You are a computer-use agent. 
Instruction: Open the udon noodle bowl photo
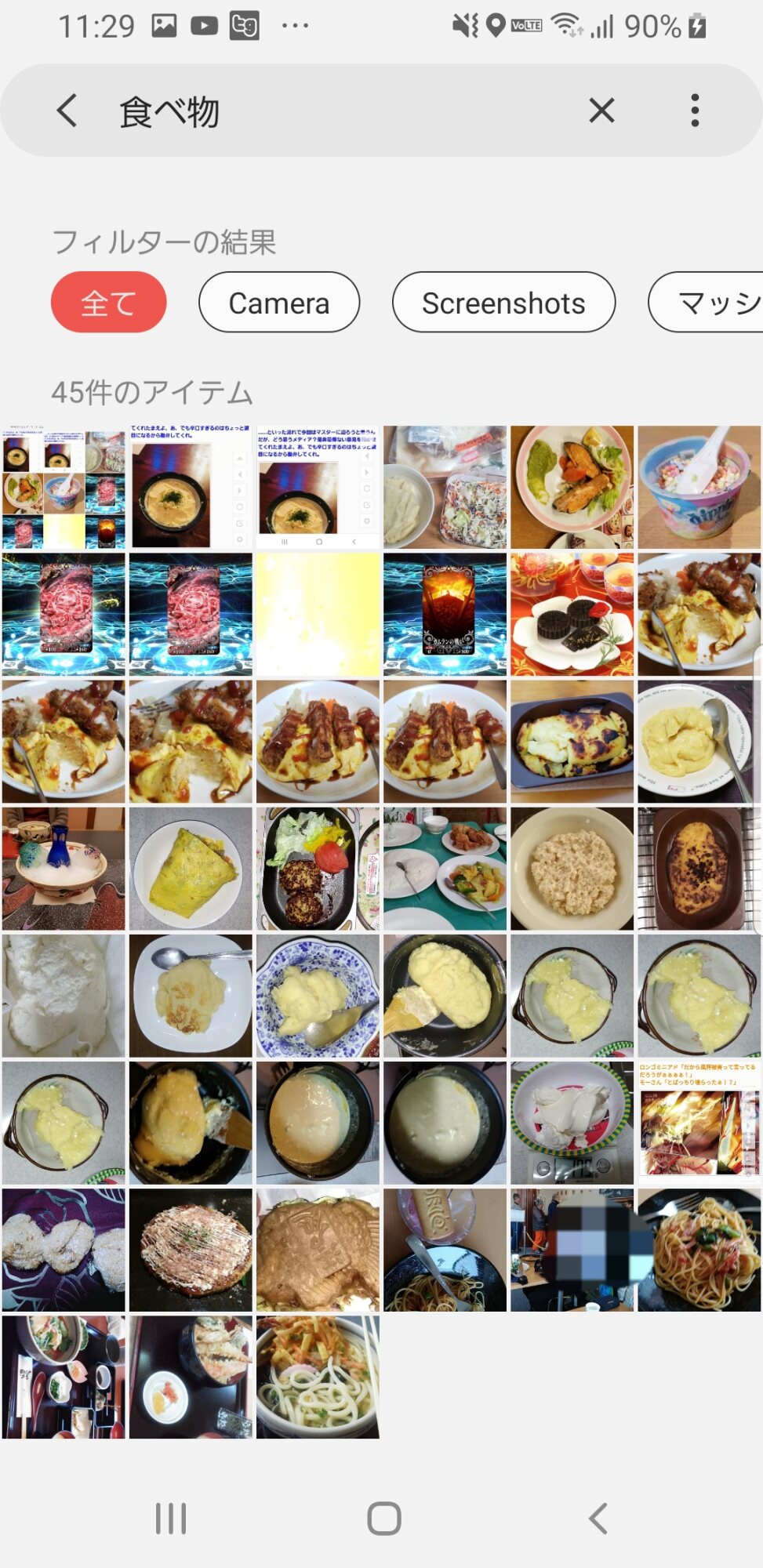[x=318, y=1377]
